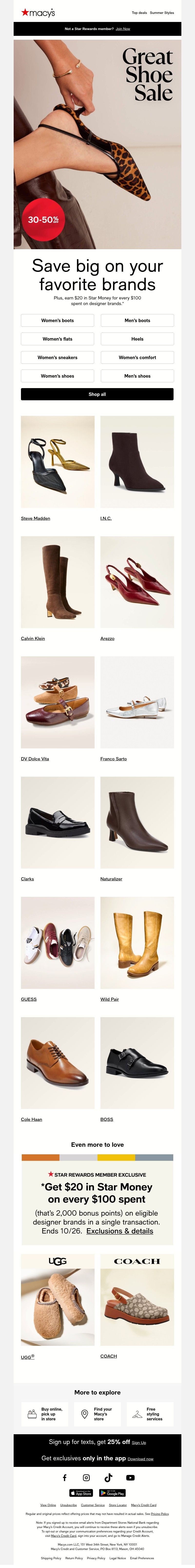Open Macy's Instagram page

pos(87,1477)
